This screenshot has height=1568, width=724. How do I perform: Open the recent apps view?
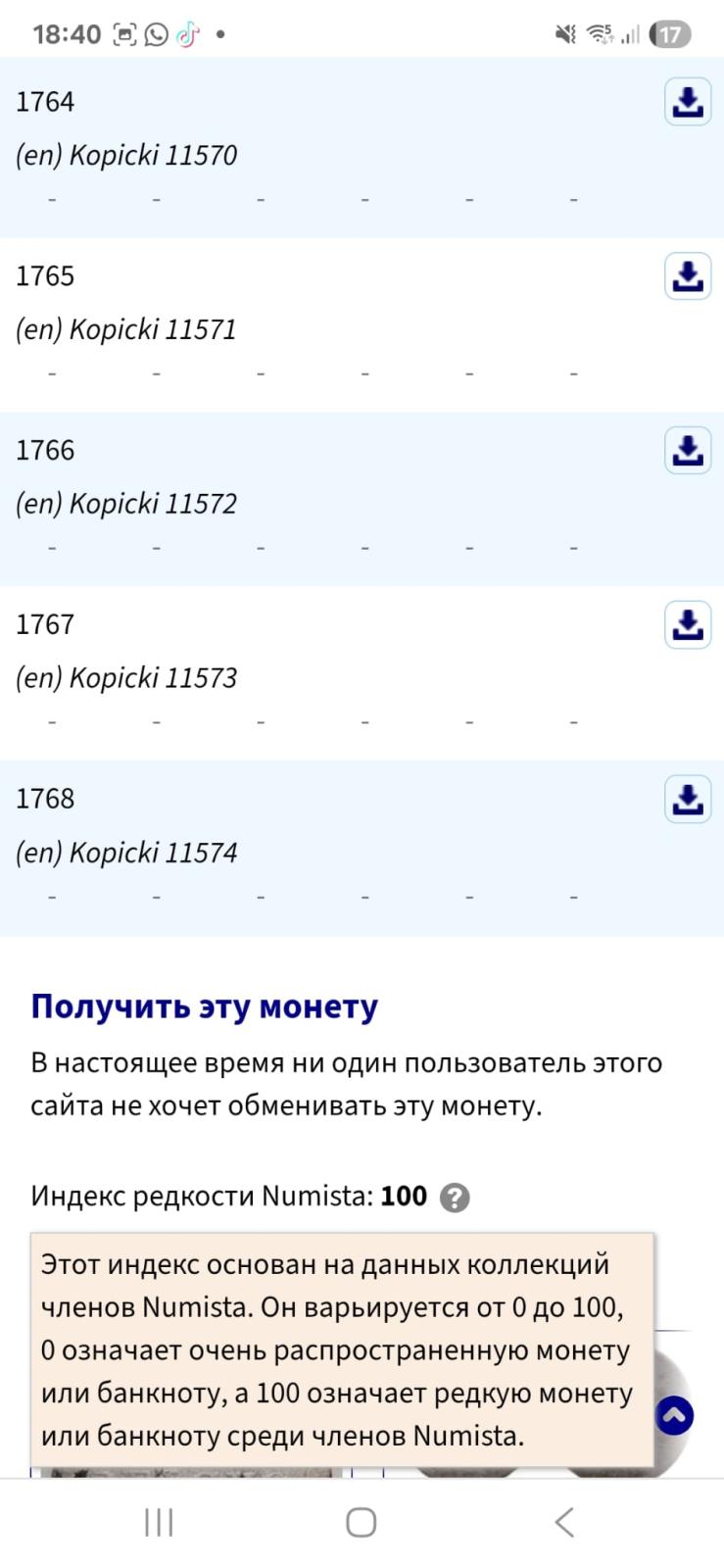tap(159, 1522)
